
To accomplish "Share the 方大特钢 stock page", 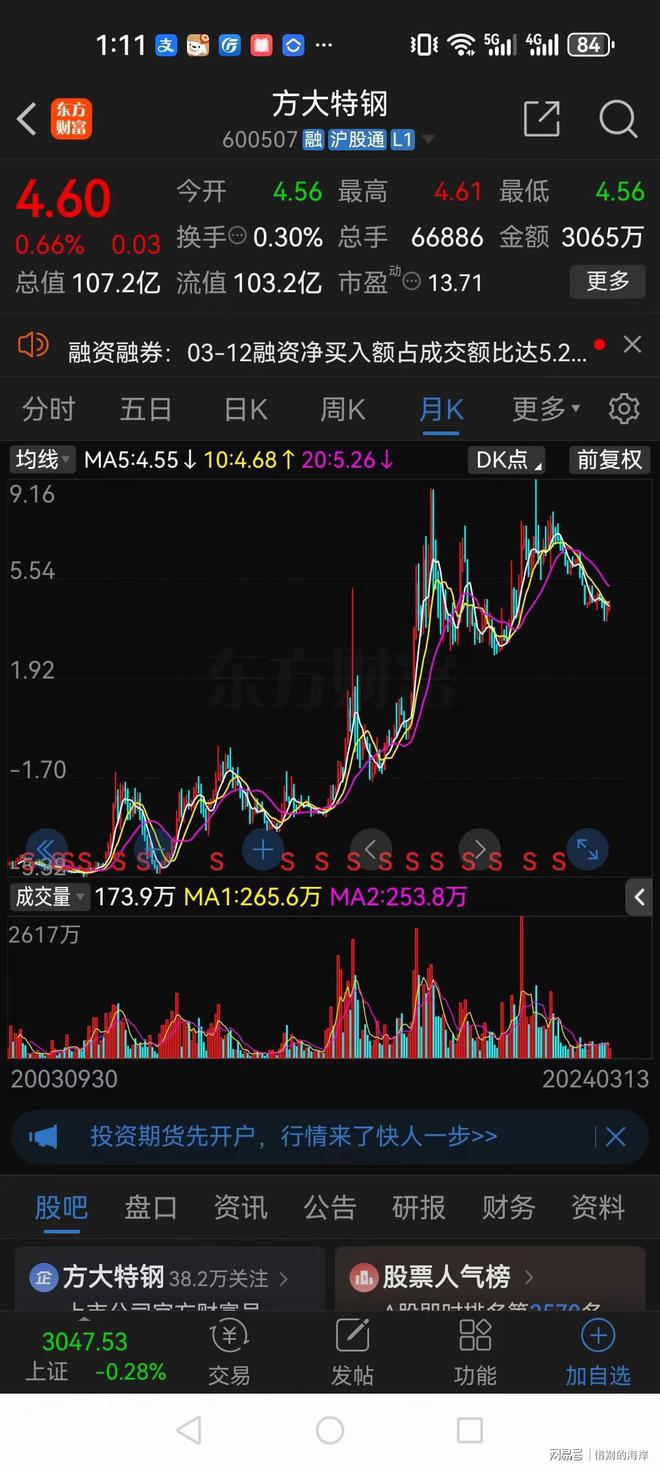I will pyautogui.click(x=541, y=119).
